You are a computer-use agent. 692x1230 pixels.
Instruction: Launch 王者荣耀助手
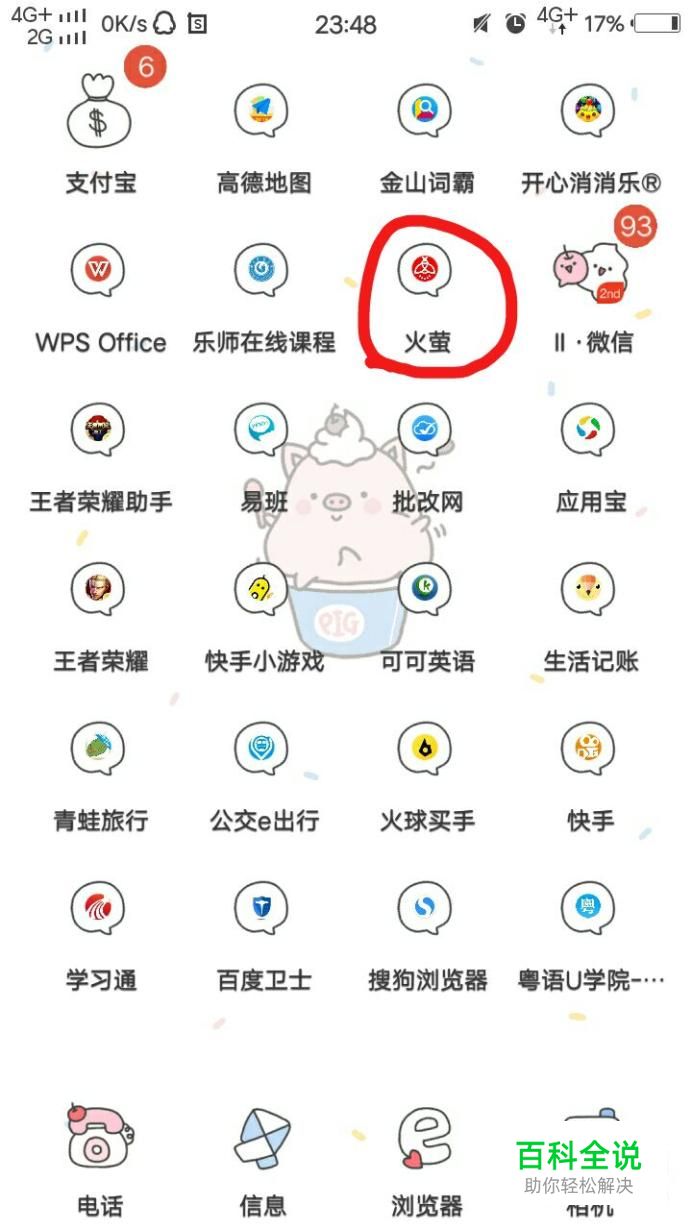[x=99, y=431]
